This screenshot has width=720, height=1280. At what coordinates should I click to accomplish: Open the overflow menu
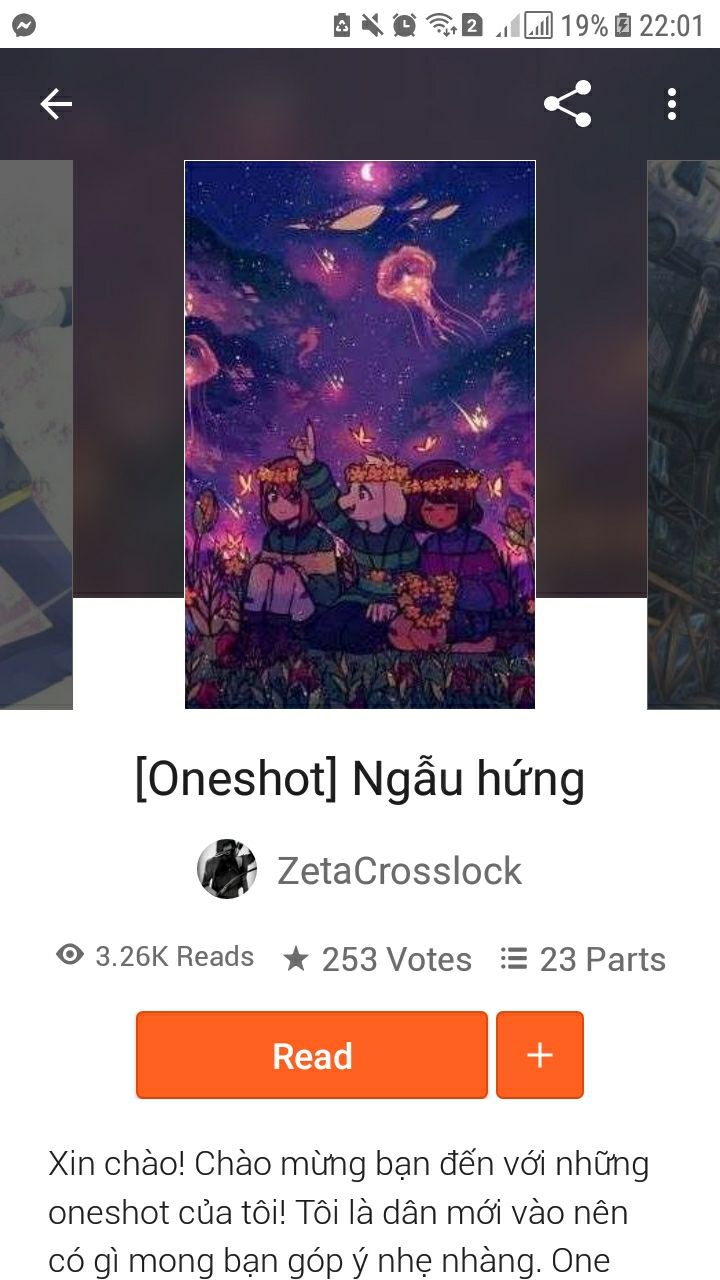[x=672, y=104]
